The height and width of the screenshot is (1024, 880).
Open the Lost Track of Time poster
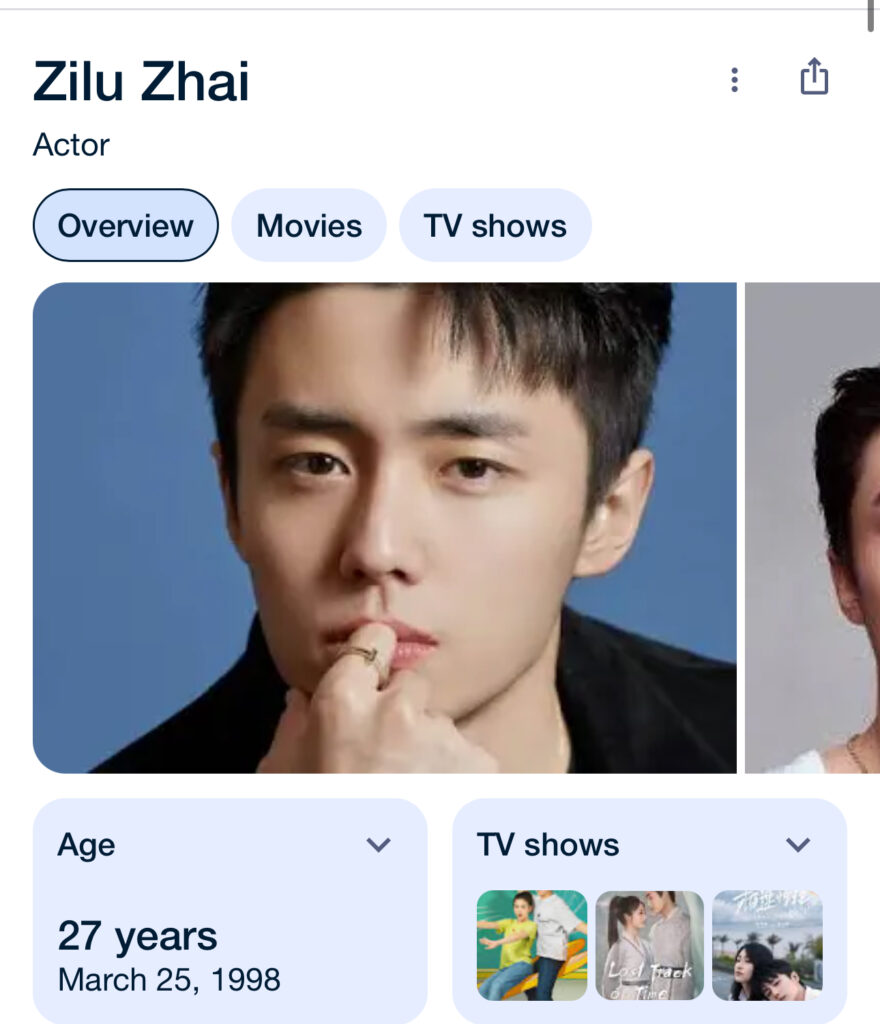point(650,945)
